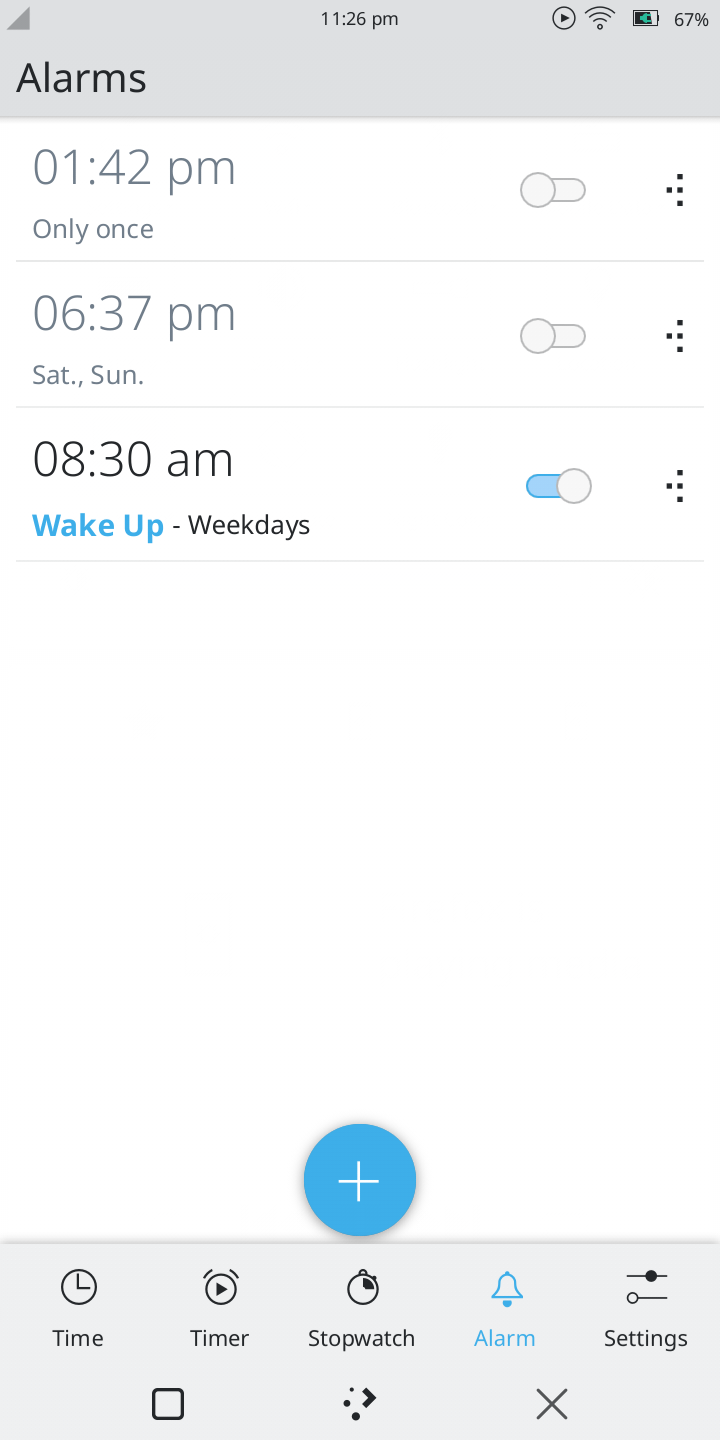Image resolution: width=720 pixels, height=1440 pixels.
Task: Open the Settings tab
Action: click(x=646, y=1308)
